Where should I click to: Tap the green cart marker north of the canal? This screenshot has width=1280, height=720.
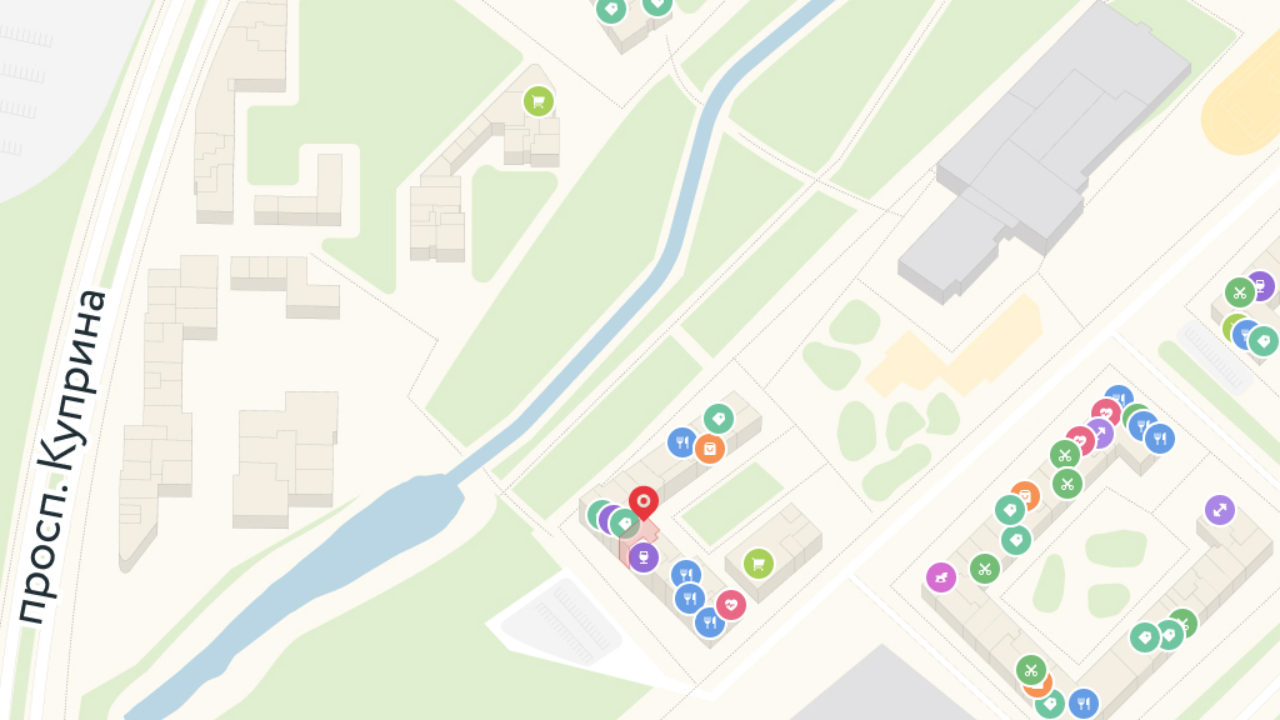click(x=538, y=101)
